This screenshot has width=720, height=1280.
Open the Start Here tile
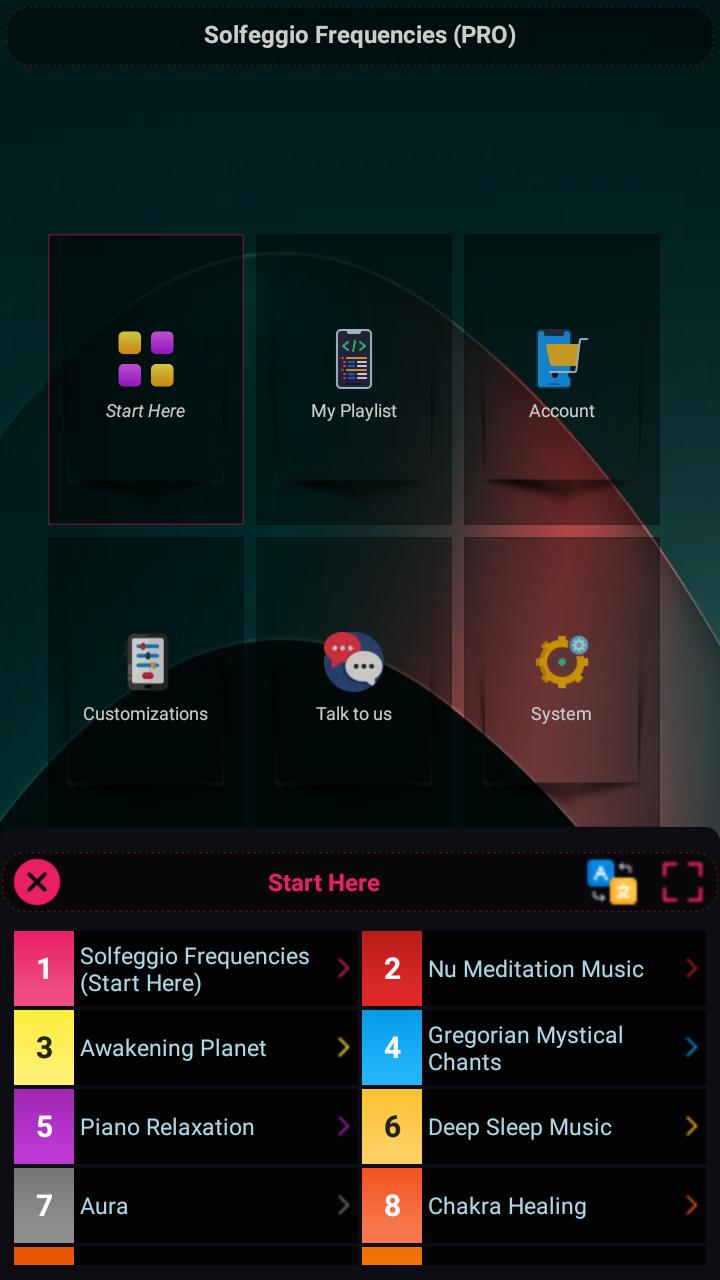pos(146,380)
